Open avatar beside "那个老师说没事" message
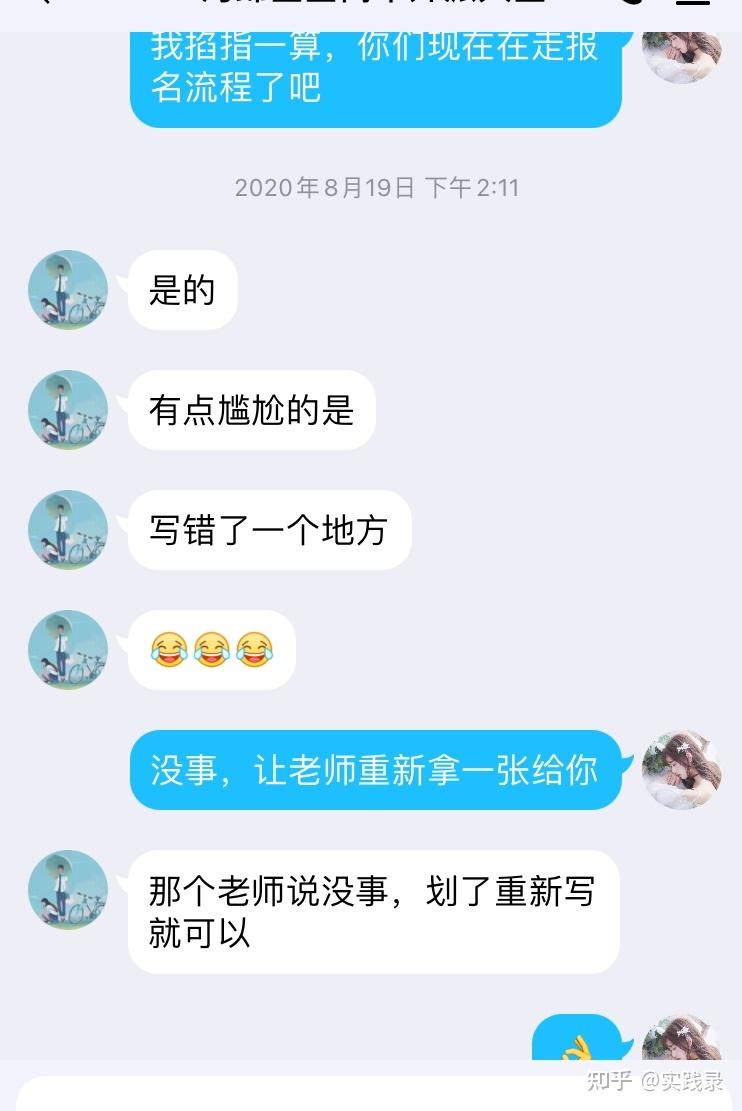 (68, 890)
